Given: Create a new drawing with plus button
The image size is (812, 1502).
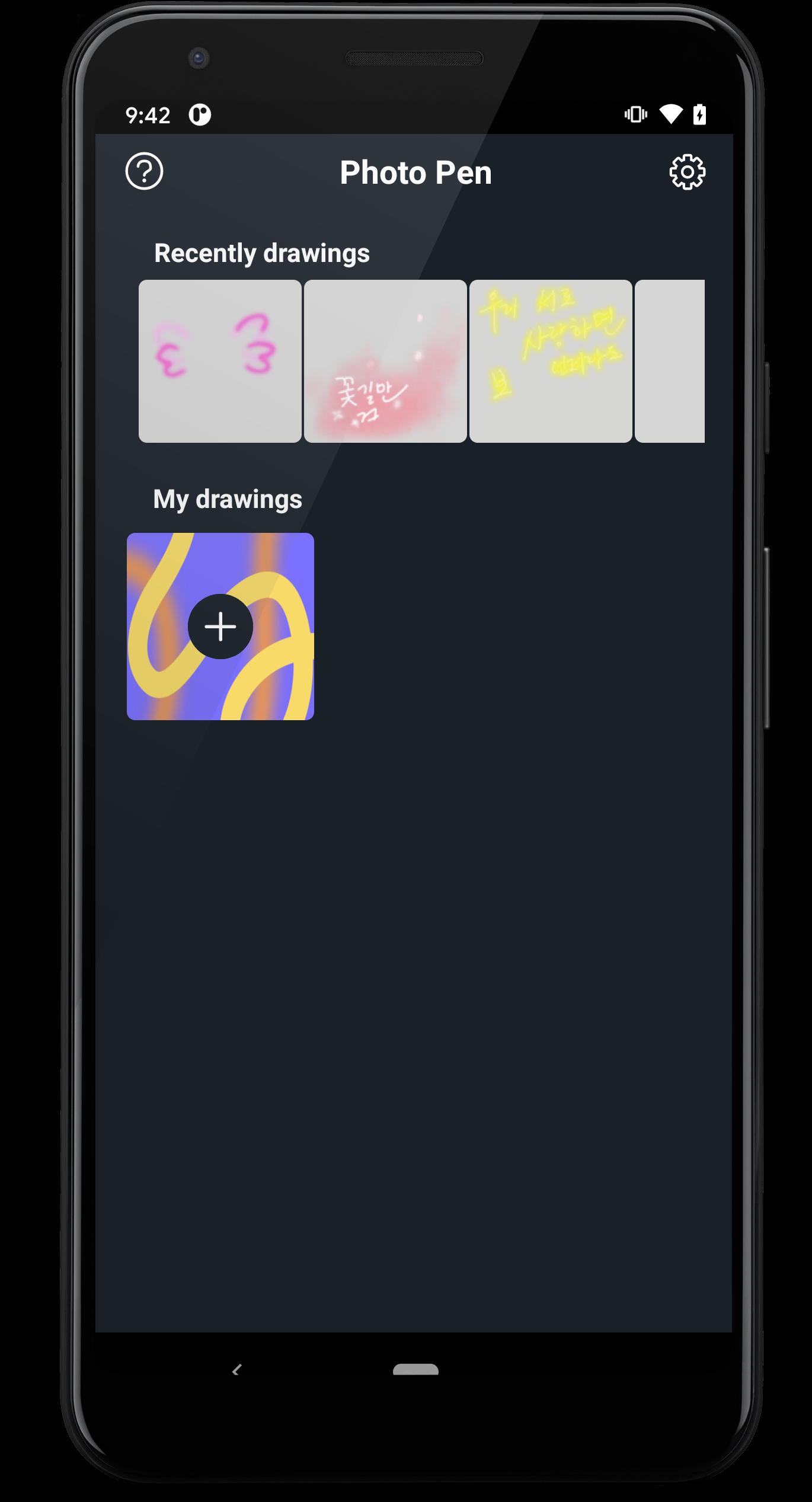Looking at the screenshot, I should [220, 627].
